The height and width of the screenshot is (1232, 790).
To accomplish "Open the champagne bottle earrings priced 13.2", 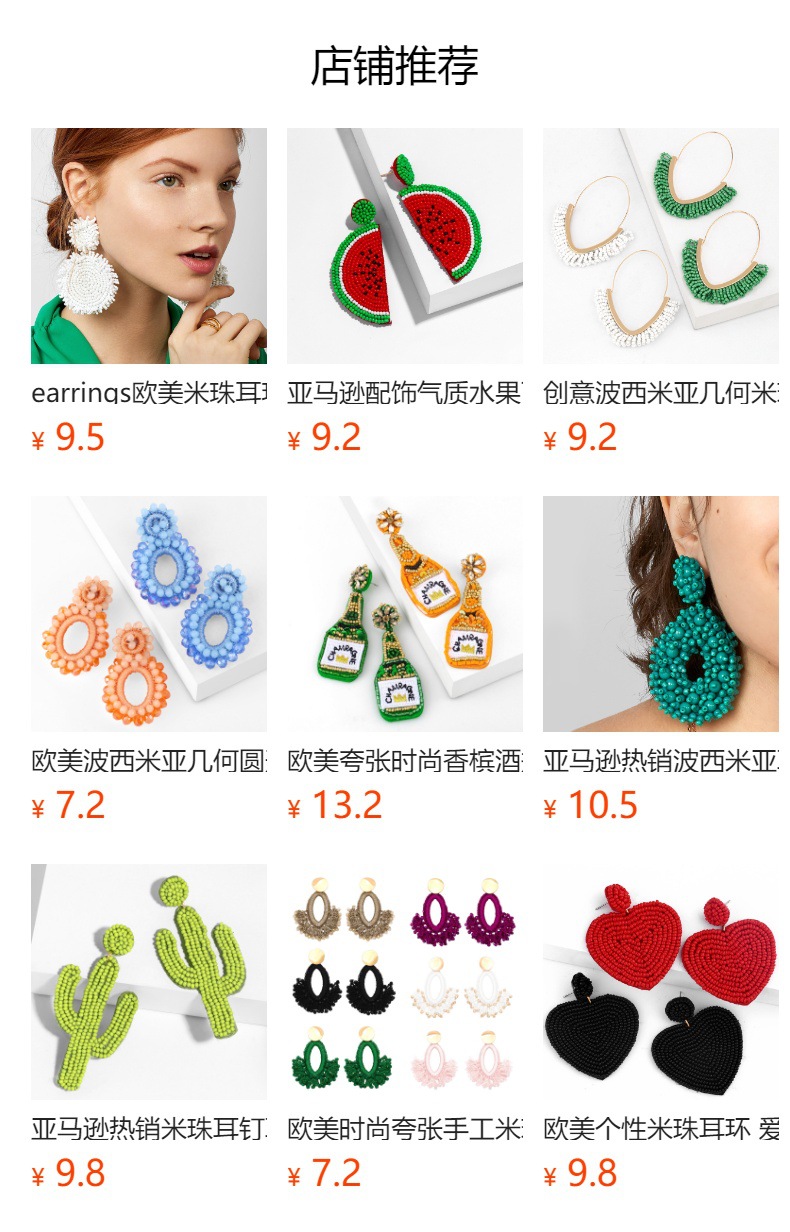I will pyautogui.click(x=404, y=614).
